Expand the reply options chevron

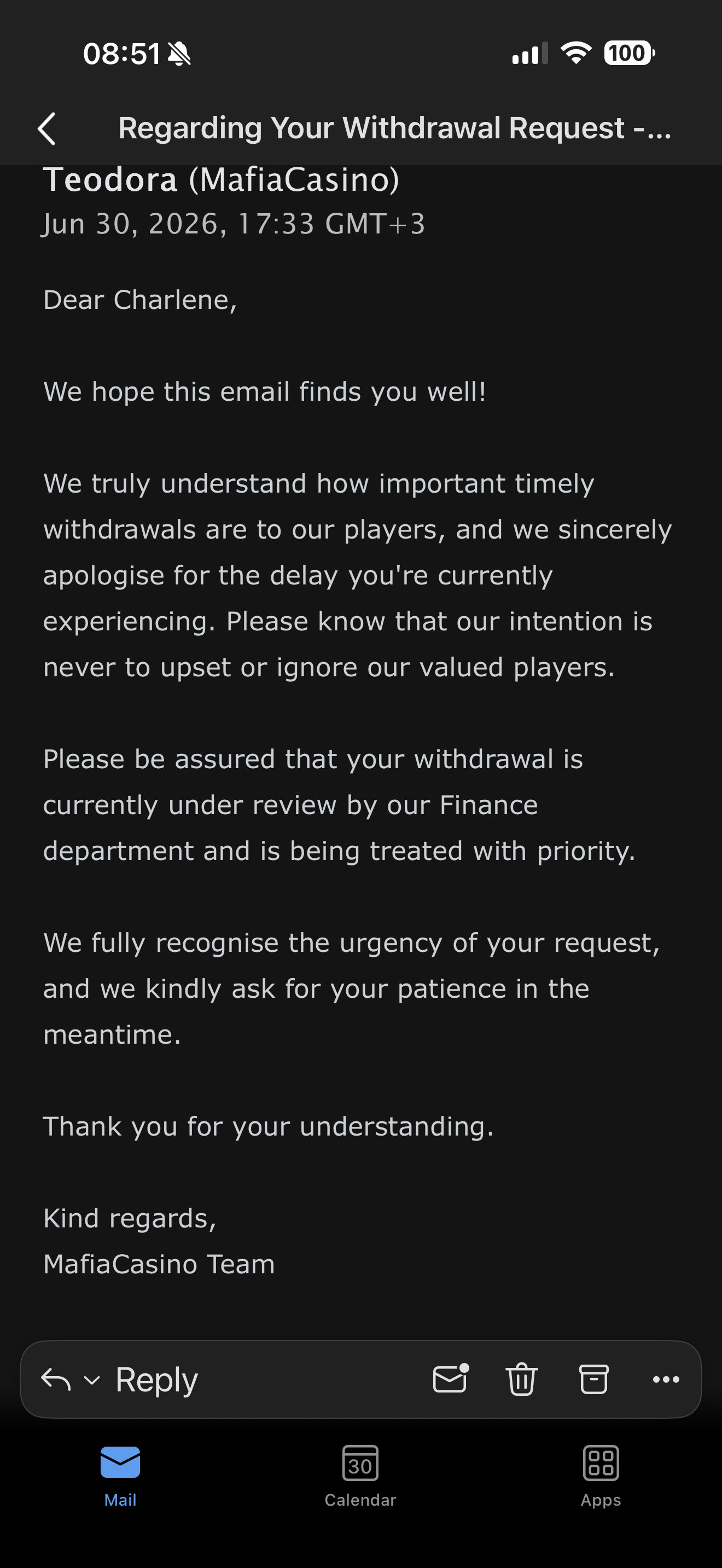tap(91, 1380)
